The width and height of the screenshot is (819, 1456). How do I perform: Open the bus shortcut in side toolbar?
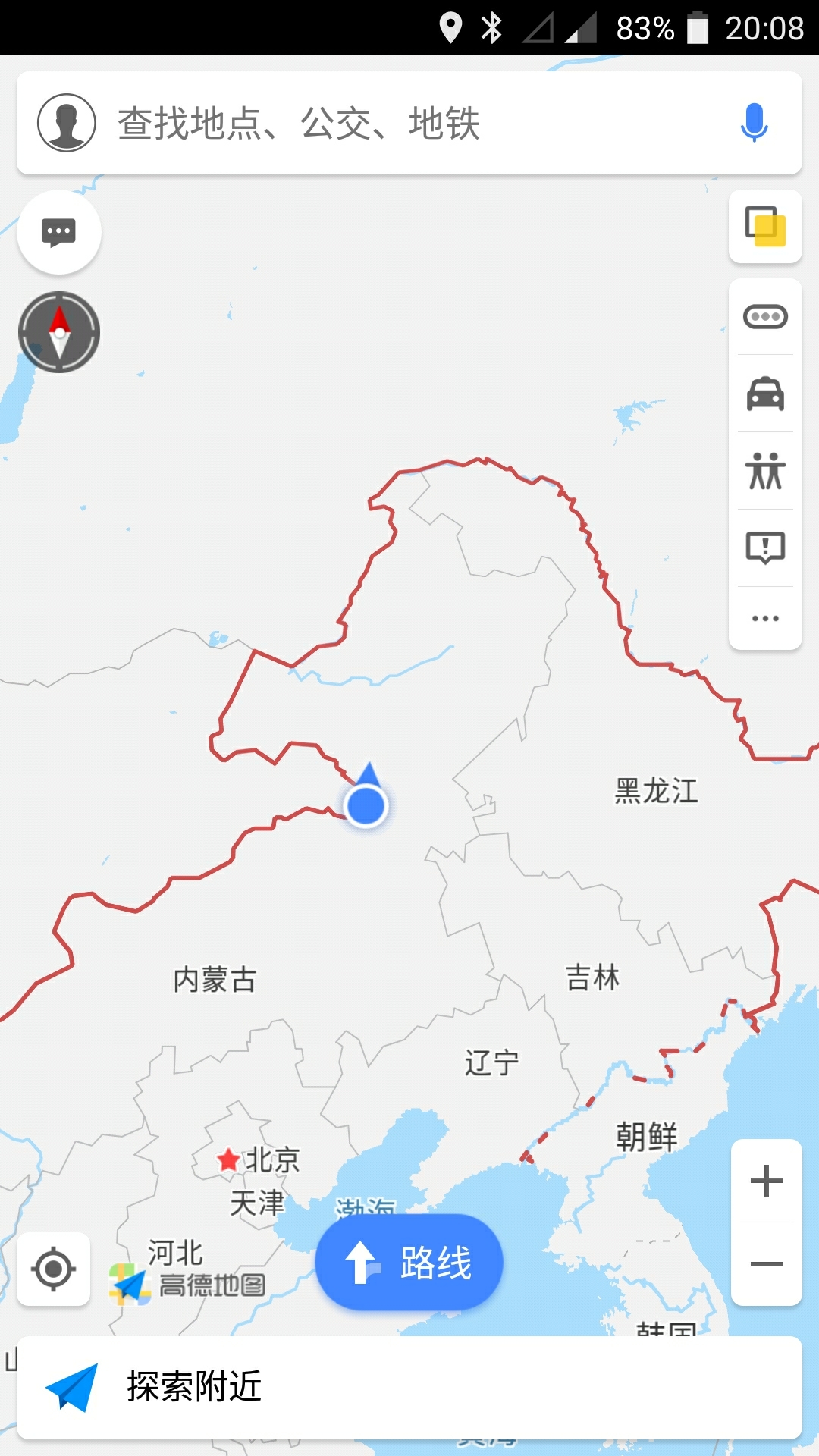tap(765, 317)
